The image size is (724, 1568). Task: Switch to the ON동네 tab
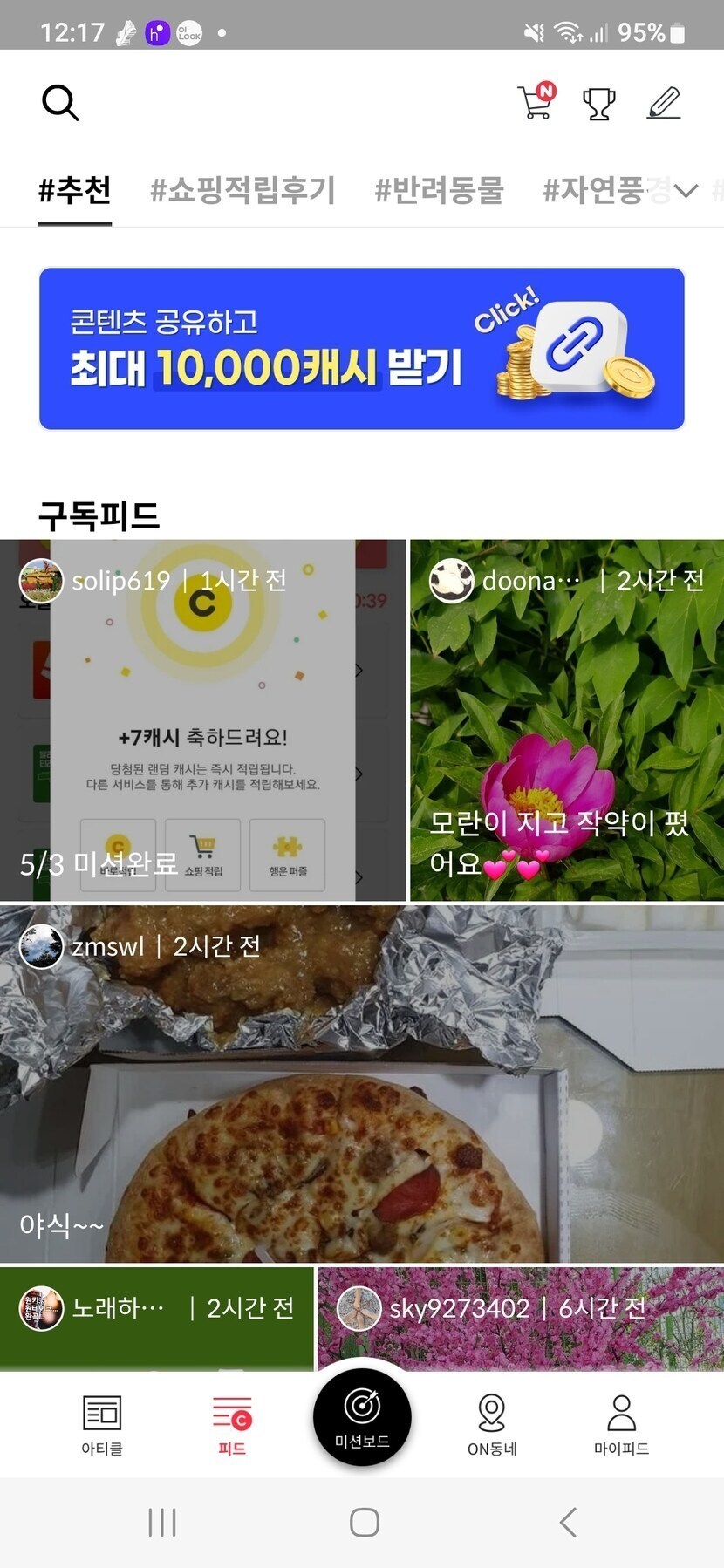pyautogui.click(x=492, y=1423)
